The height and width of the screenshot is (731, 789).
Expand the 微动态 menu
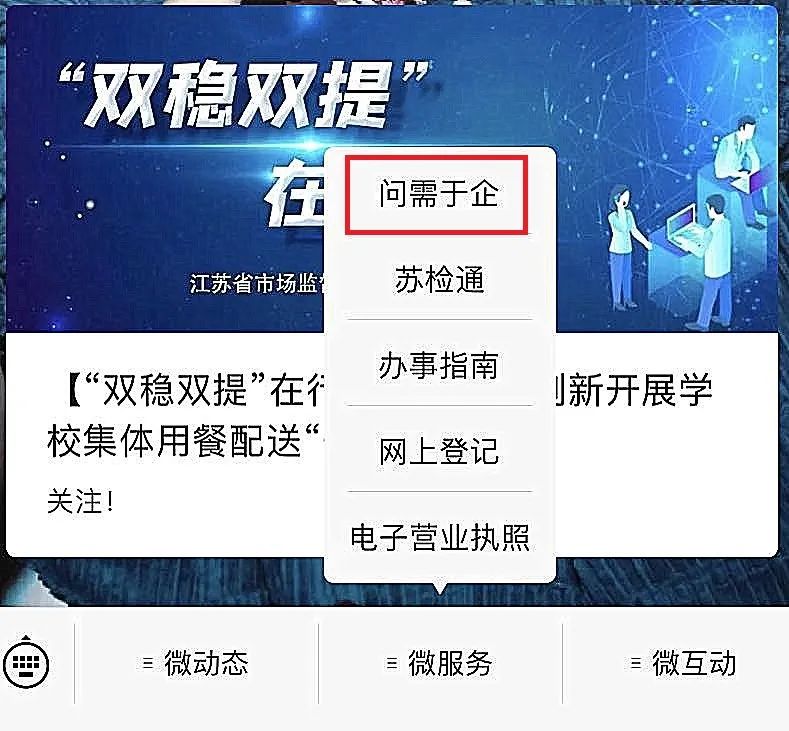point(196,664)
